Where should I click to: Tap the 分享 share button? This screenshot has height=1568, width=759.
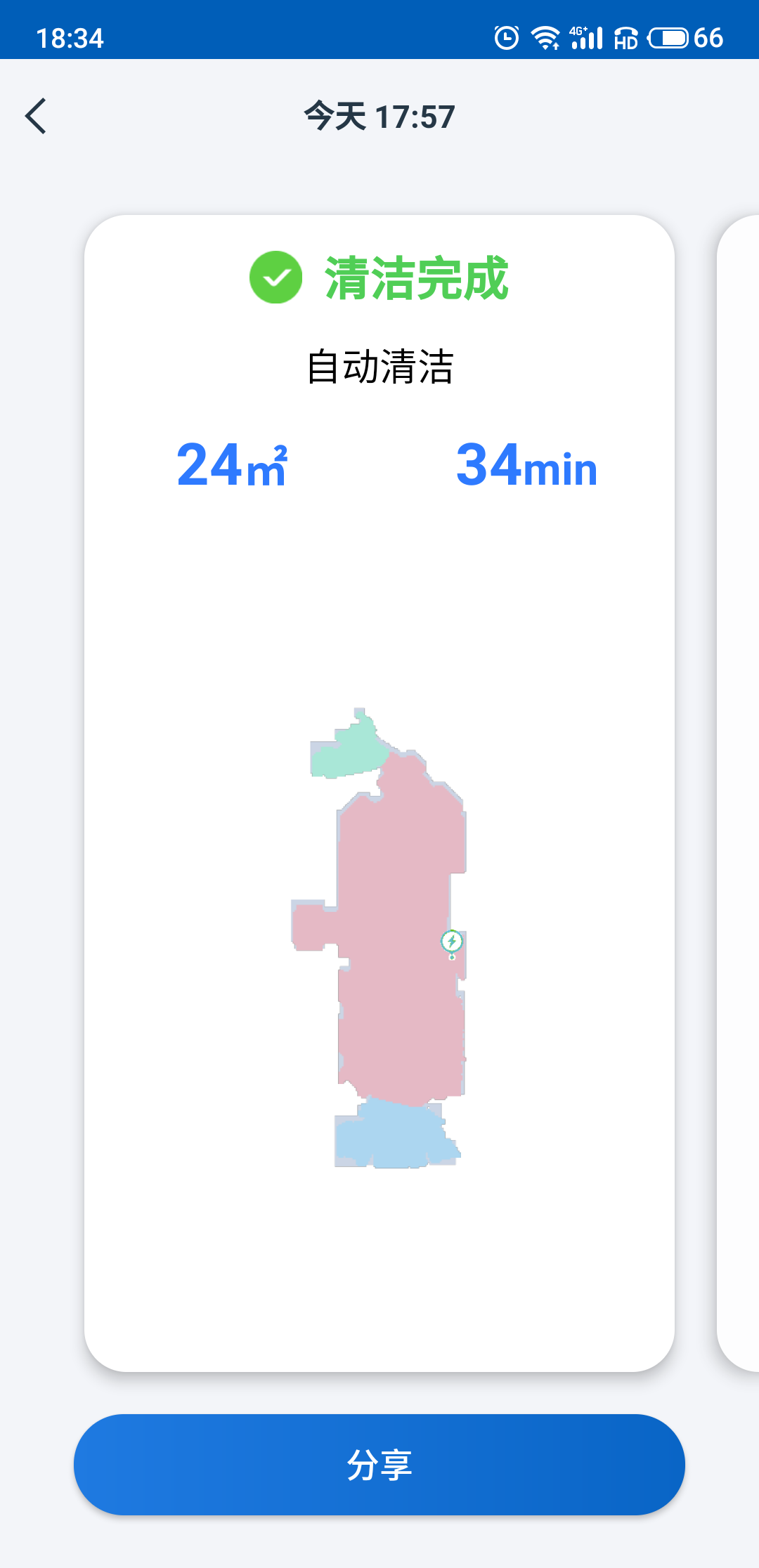pos(379,1464)
